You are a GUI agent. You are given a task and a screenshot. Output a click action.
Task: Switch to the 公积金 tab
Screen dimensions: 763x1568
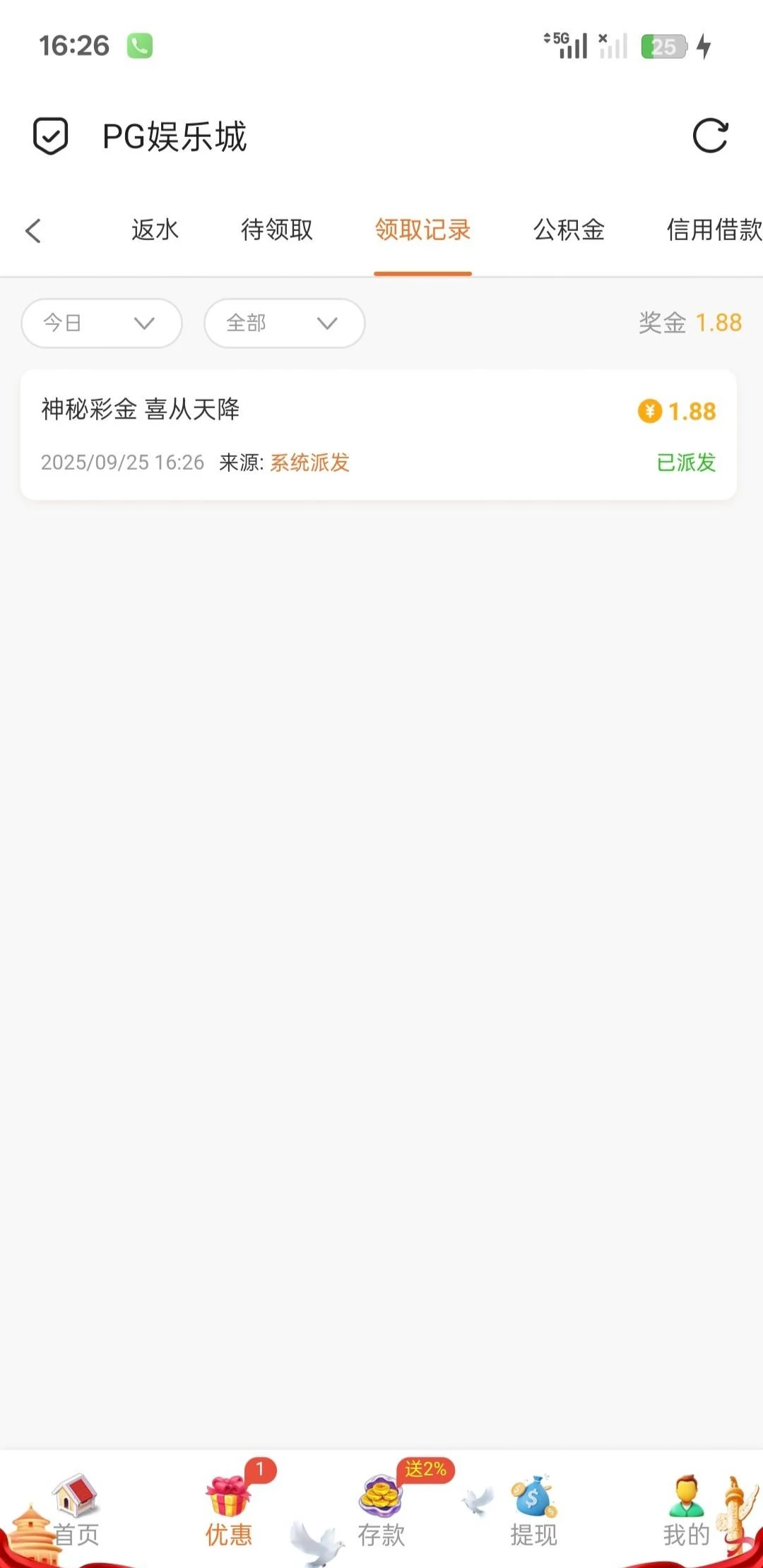[569, 230]
